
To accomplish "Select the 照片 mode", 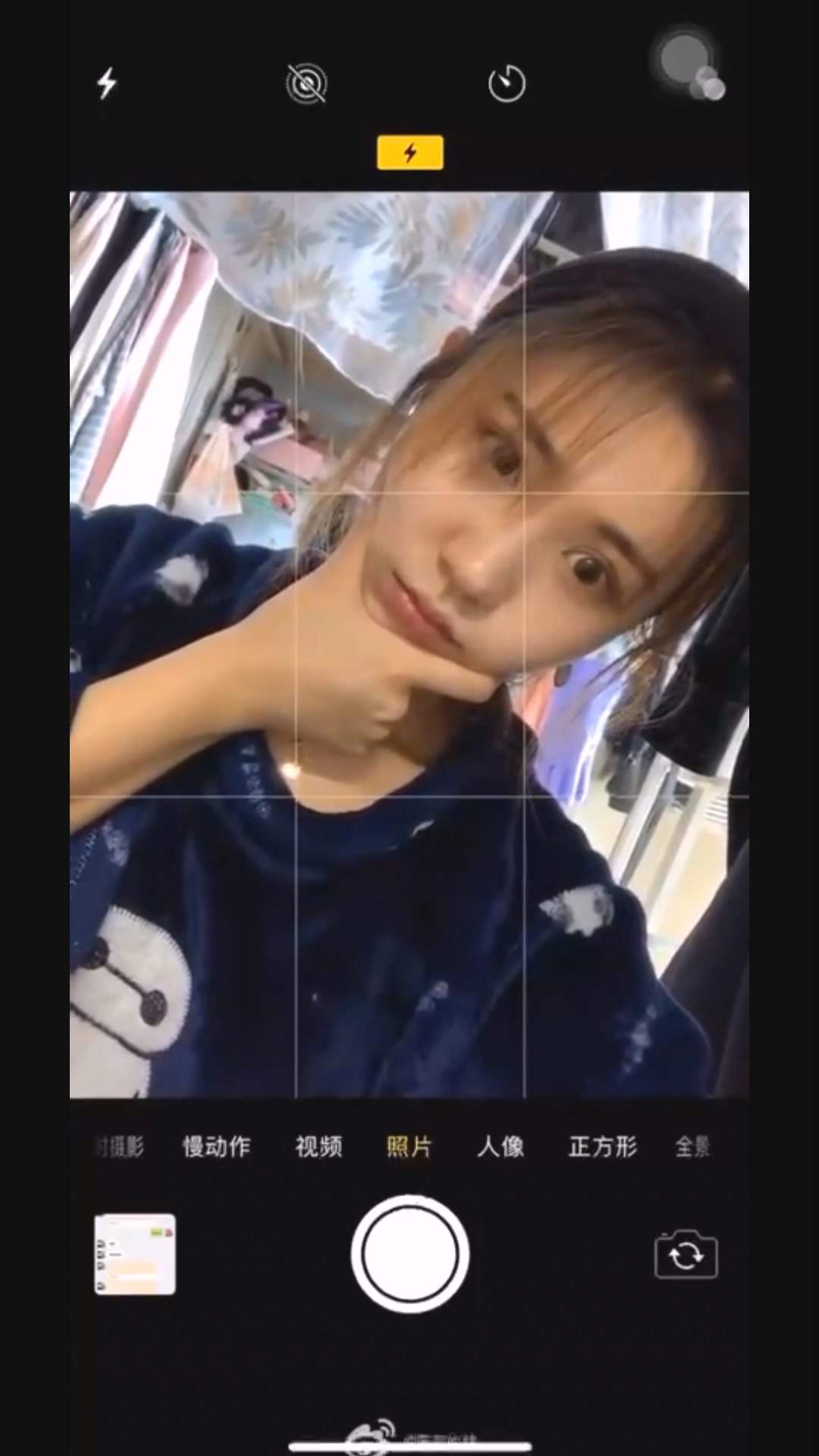I will pos(409,1146).
